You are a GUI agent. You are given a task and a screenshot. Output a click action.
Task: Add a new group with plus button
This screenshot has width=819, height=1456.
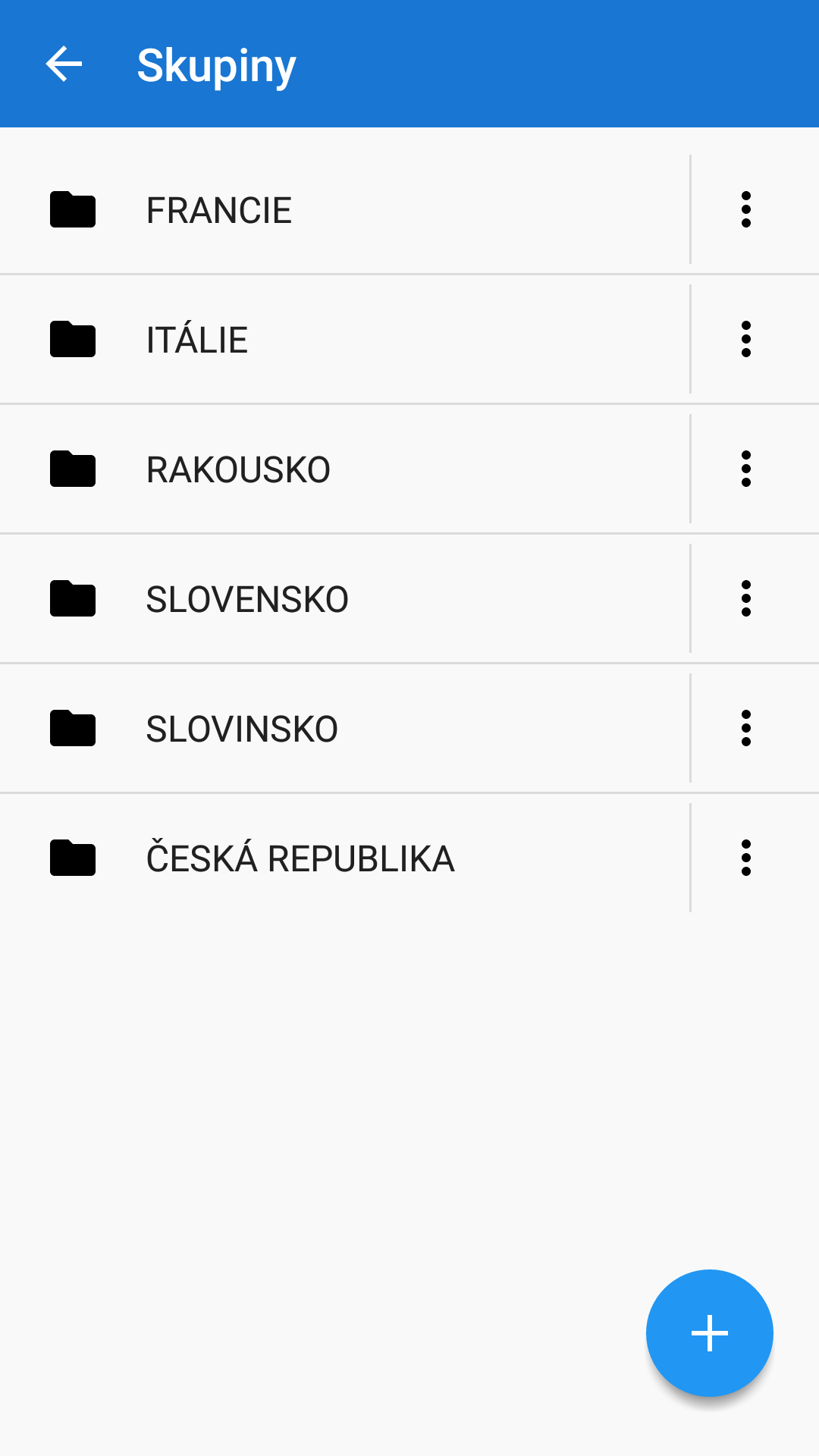pyautogui.click(x=709, y=1332)
